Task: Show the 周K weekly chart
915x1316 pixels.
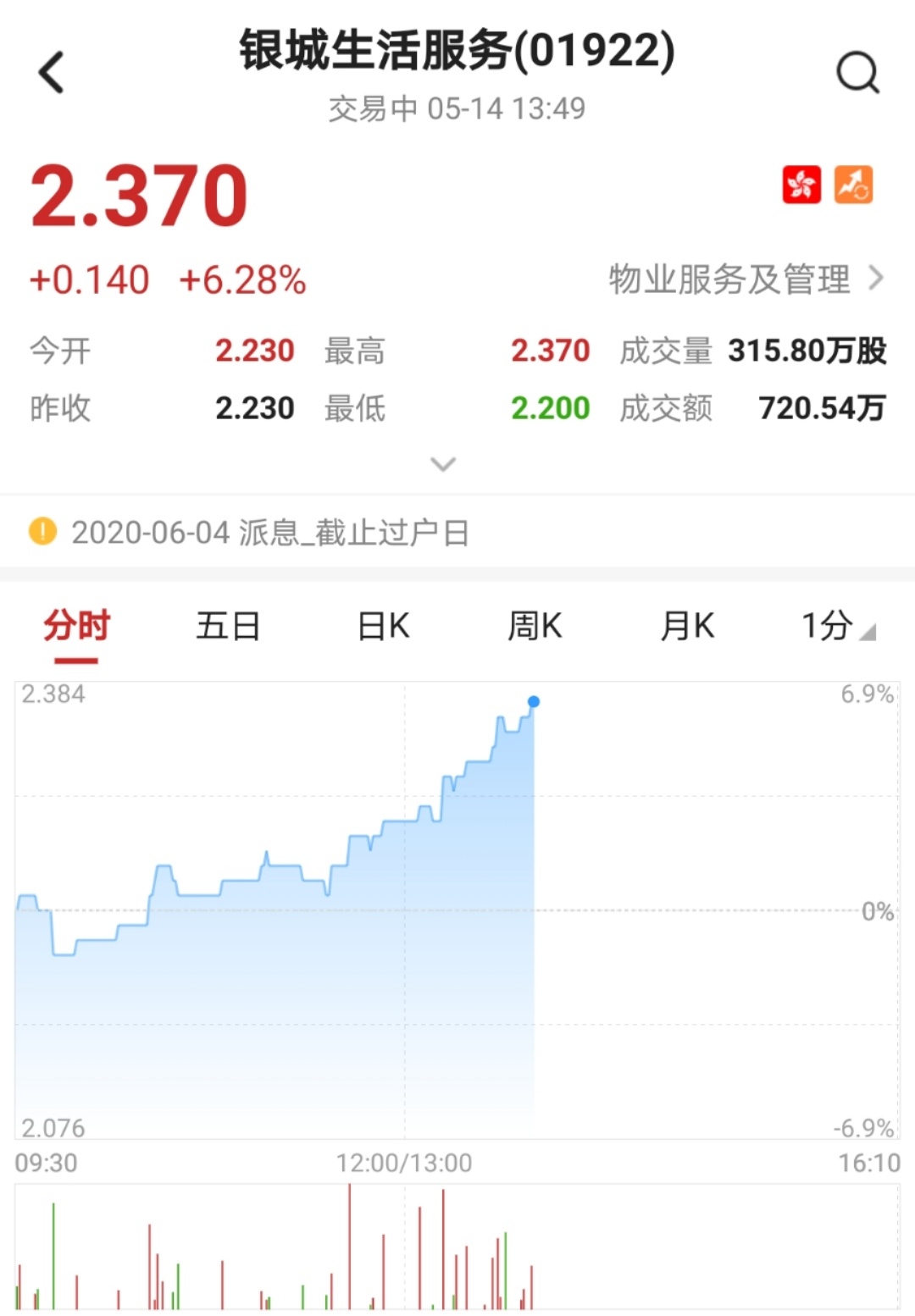Action: tap(534, 627)
